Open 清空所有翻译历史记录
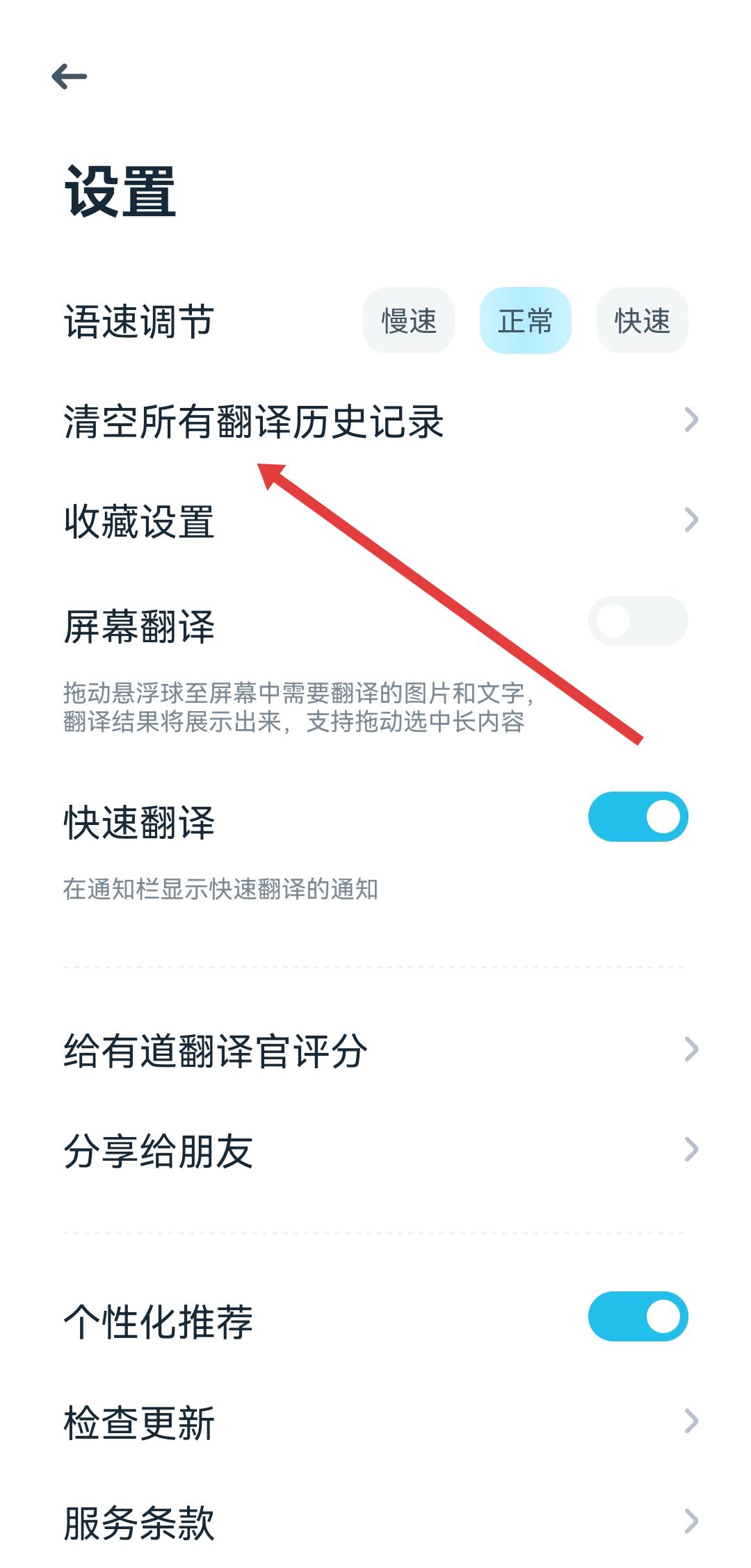 point(375,420)
